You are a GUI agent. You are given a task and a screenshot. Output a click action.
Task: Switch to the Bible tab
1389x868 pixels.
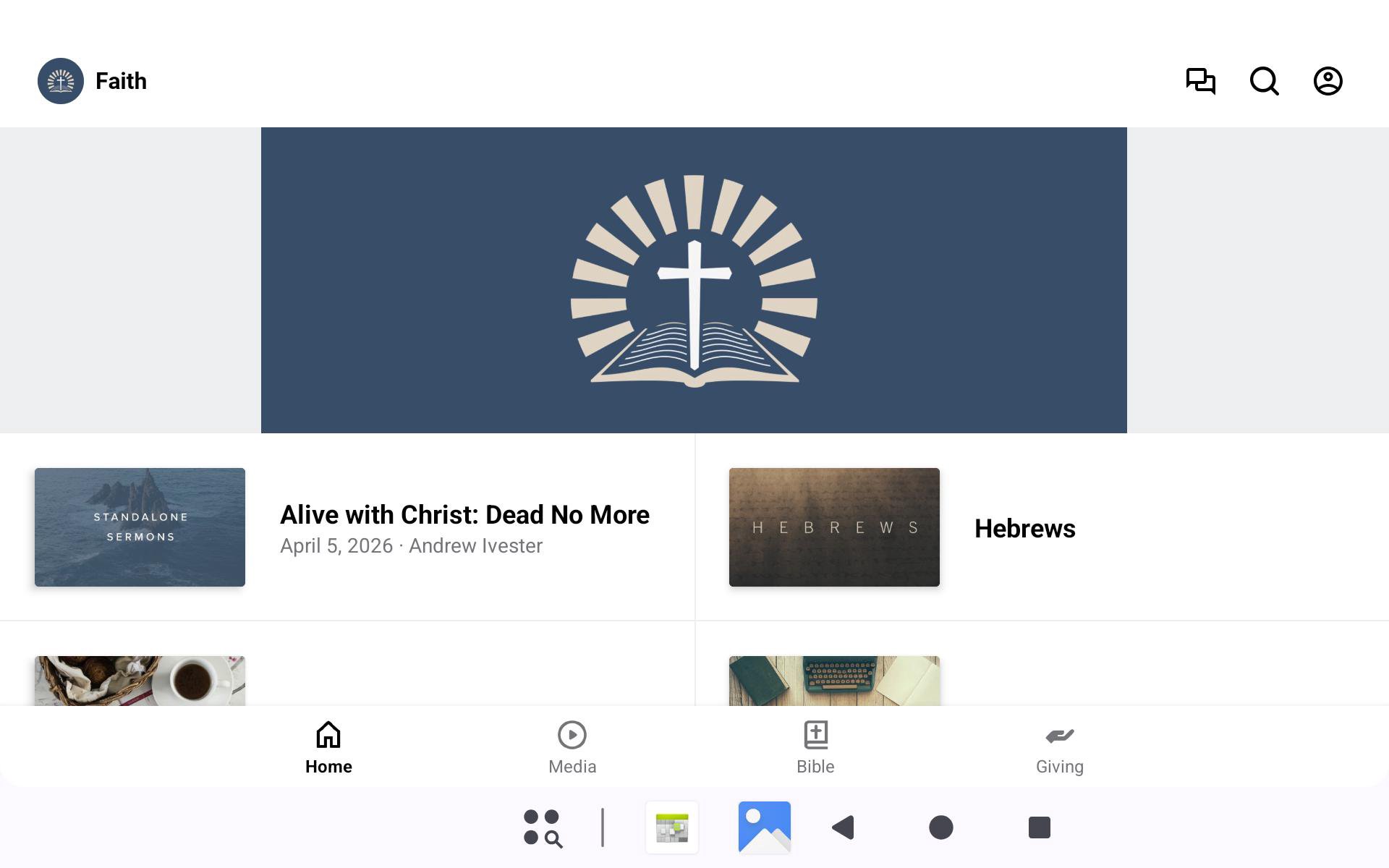pos(815,747)
